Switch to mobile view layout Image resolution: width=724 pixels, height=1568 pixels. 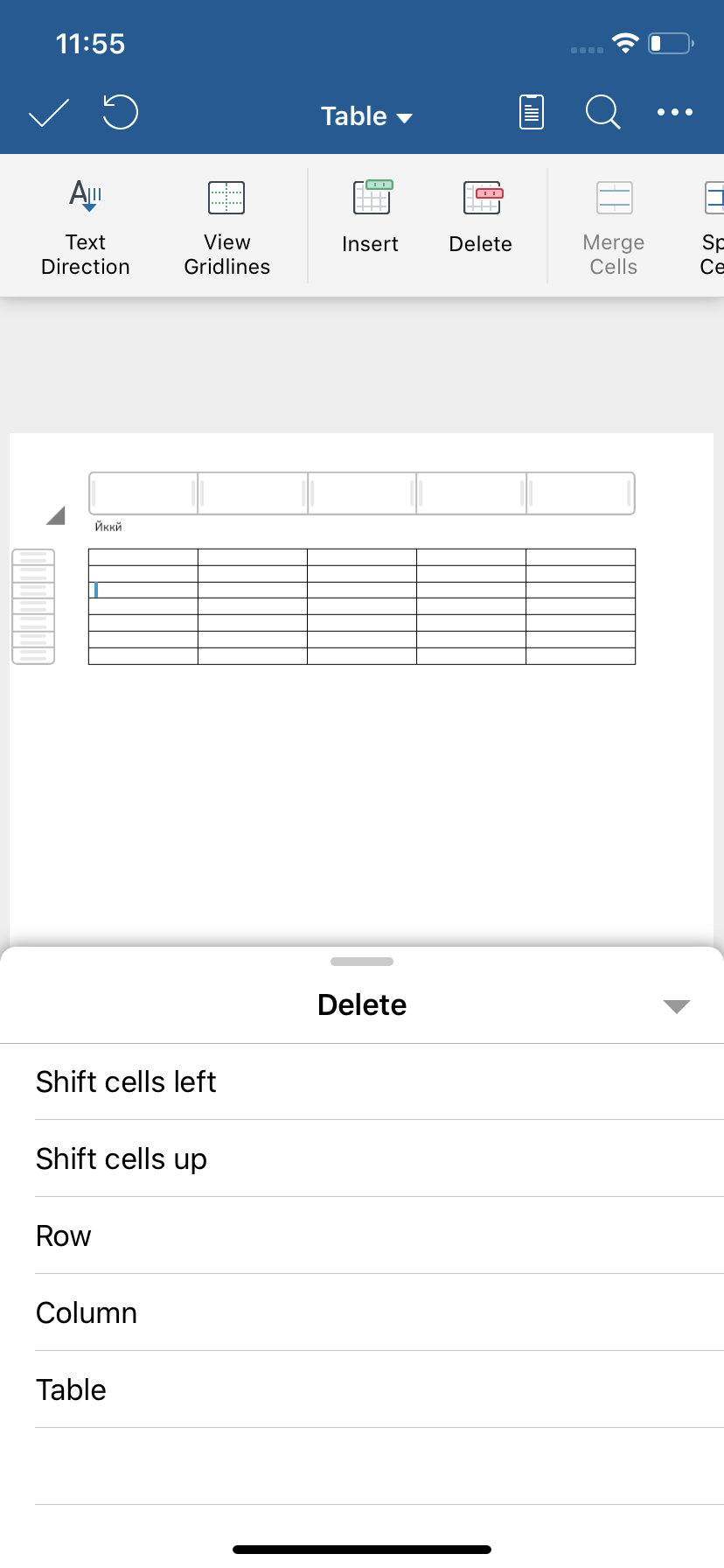pos(532,112)
